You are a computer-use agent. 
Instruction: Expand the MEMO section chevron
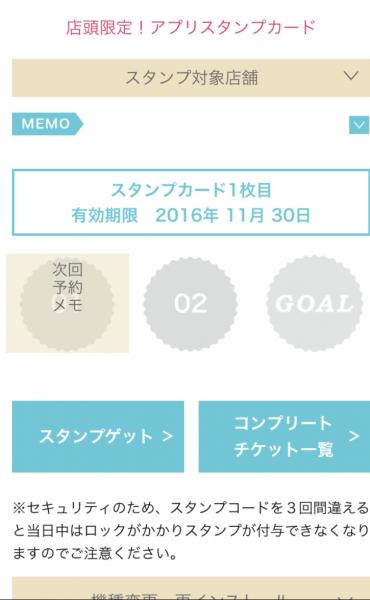click(x=359, y=125)
